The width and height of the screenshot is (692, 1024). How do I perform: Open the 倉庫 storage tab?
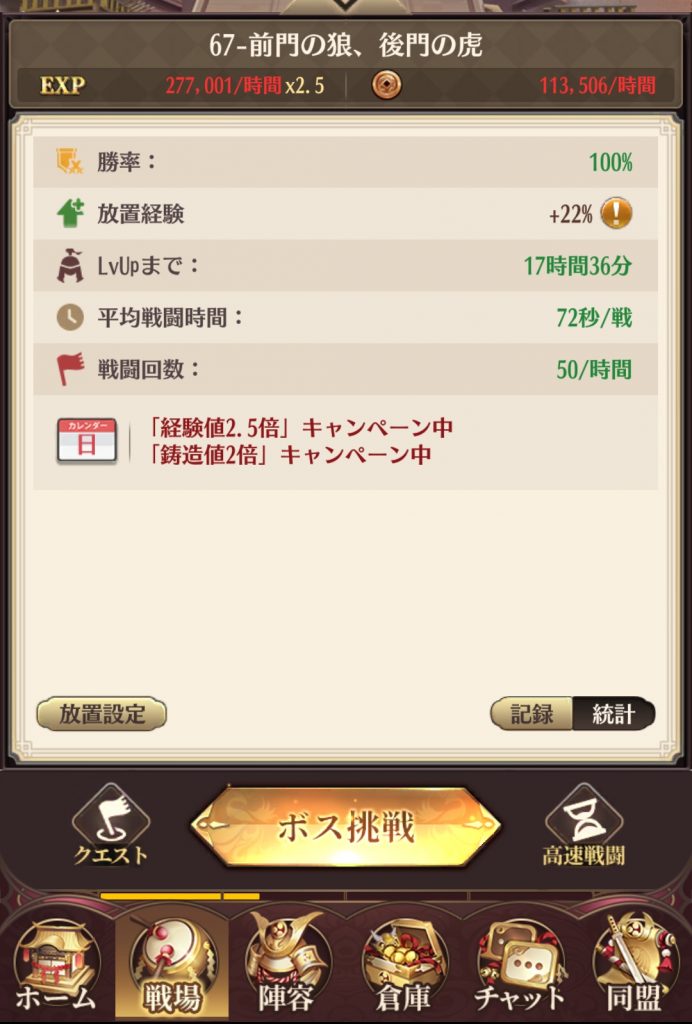[x=404, y=966]
